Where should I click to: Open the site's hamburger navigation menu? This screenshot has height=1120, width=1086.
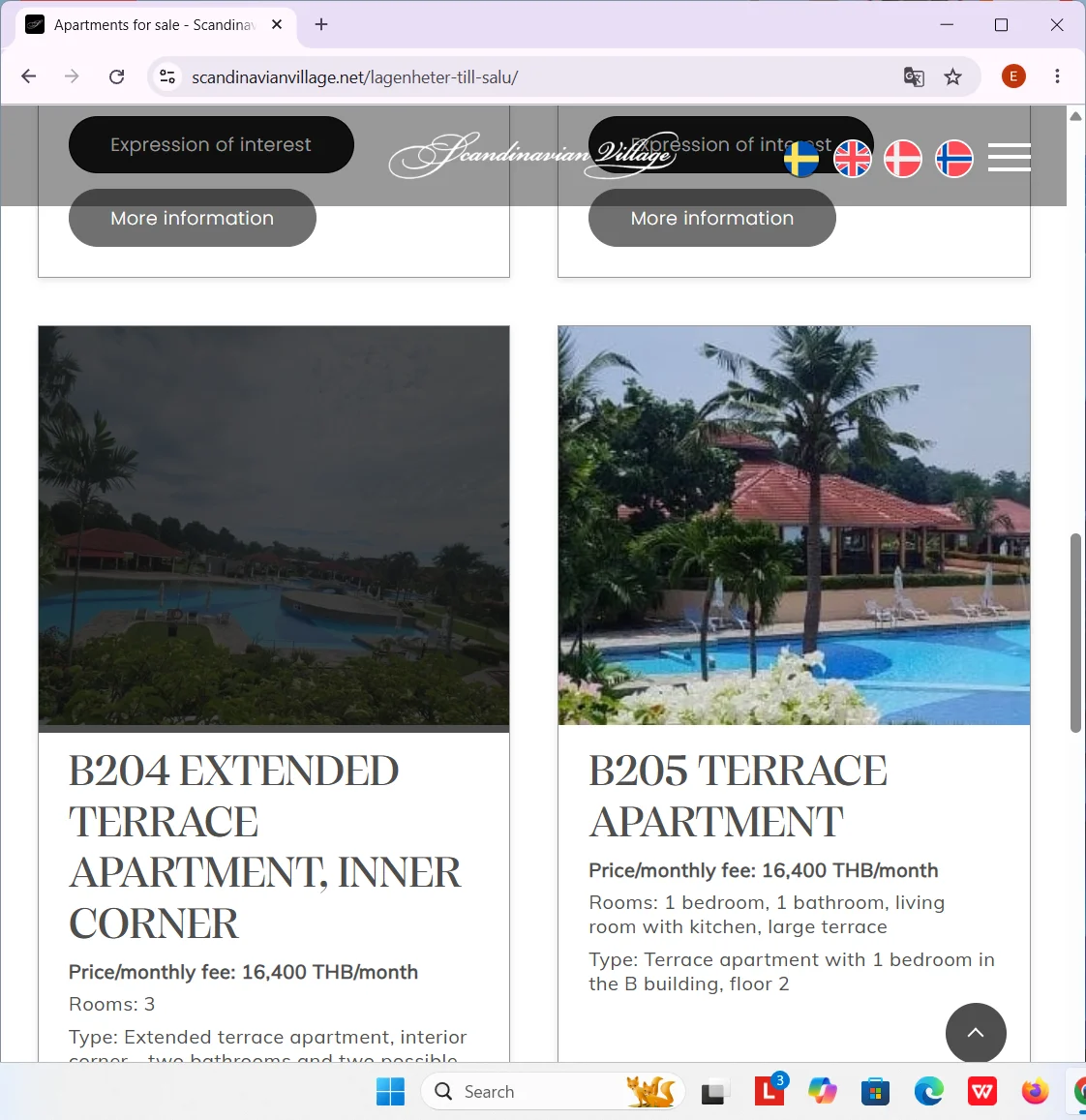click(1010, 157)
